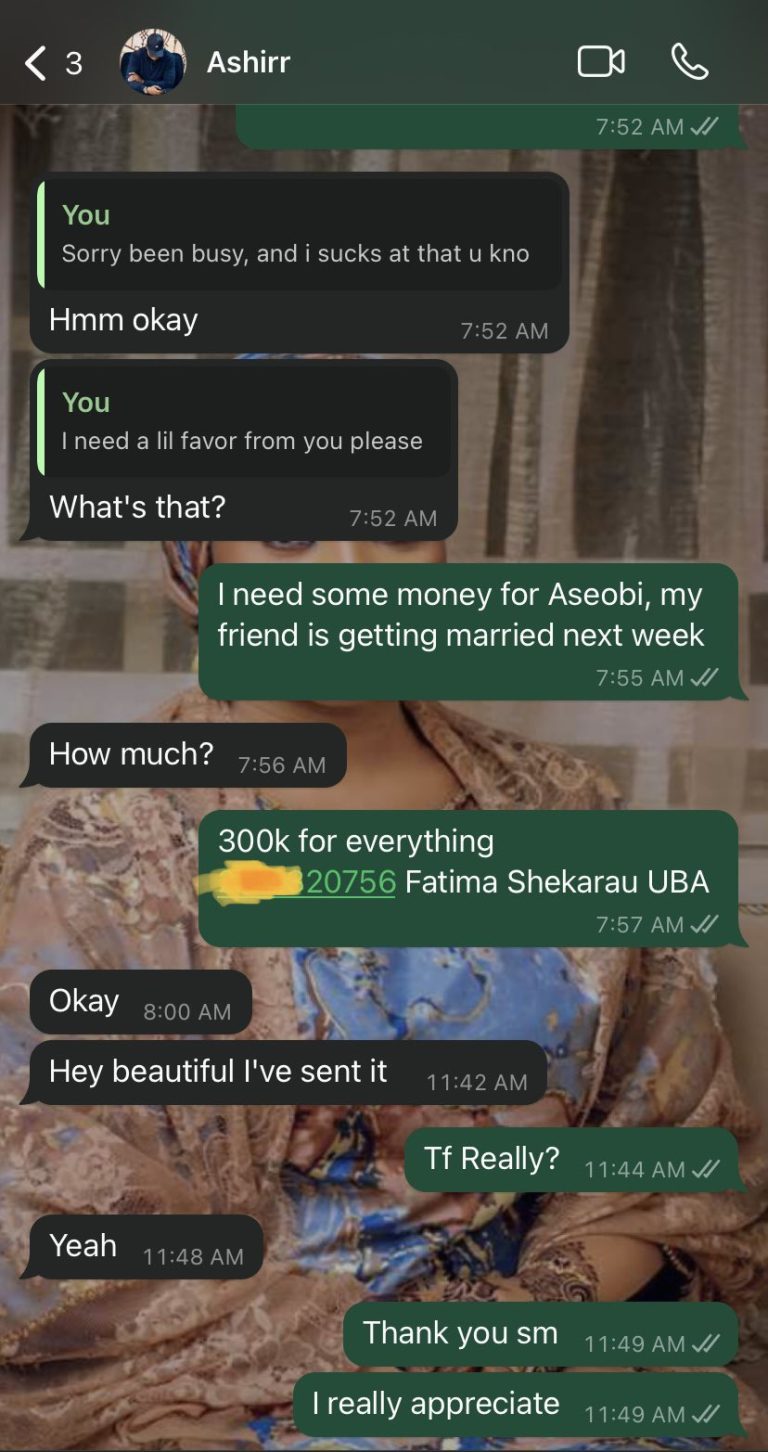This screenshot has width=768, height=1452.
Task: Tap the underlined account number ending 20756
Action: coord(350,882)
